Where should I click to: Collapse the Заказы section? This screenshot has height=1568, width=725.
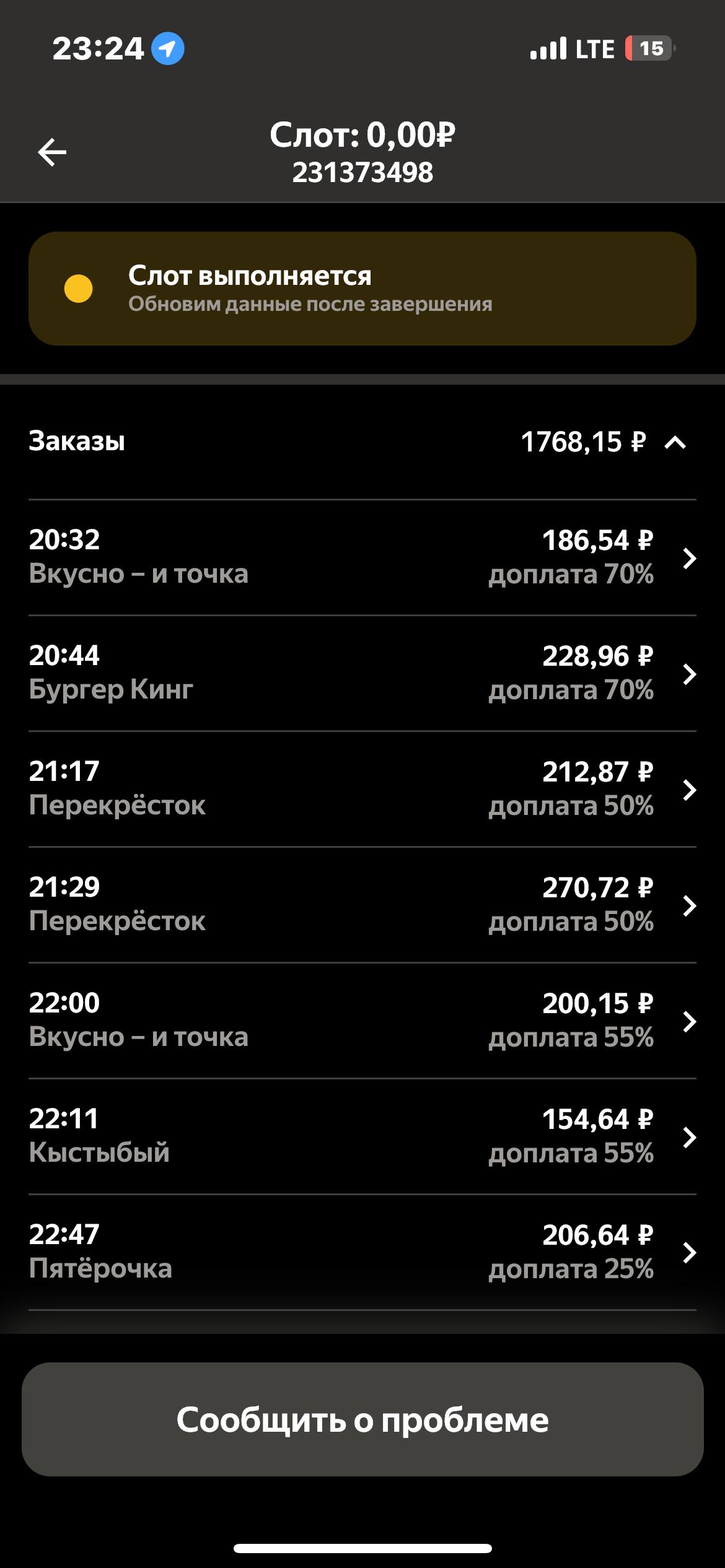(675, 442)
